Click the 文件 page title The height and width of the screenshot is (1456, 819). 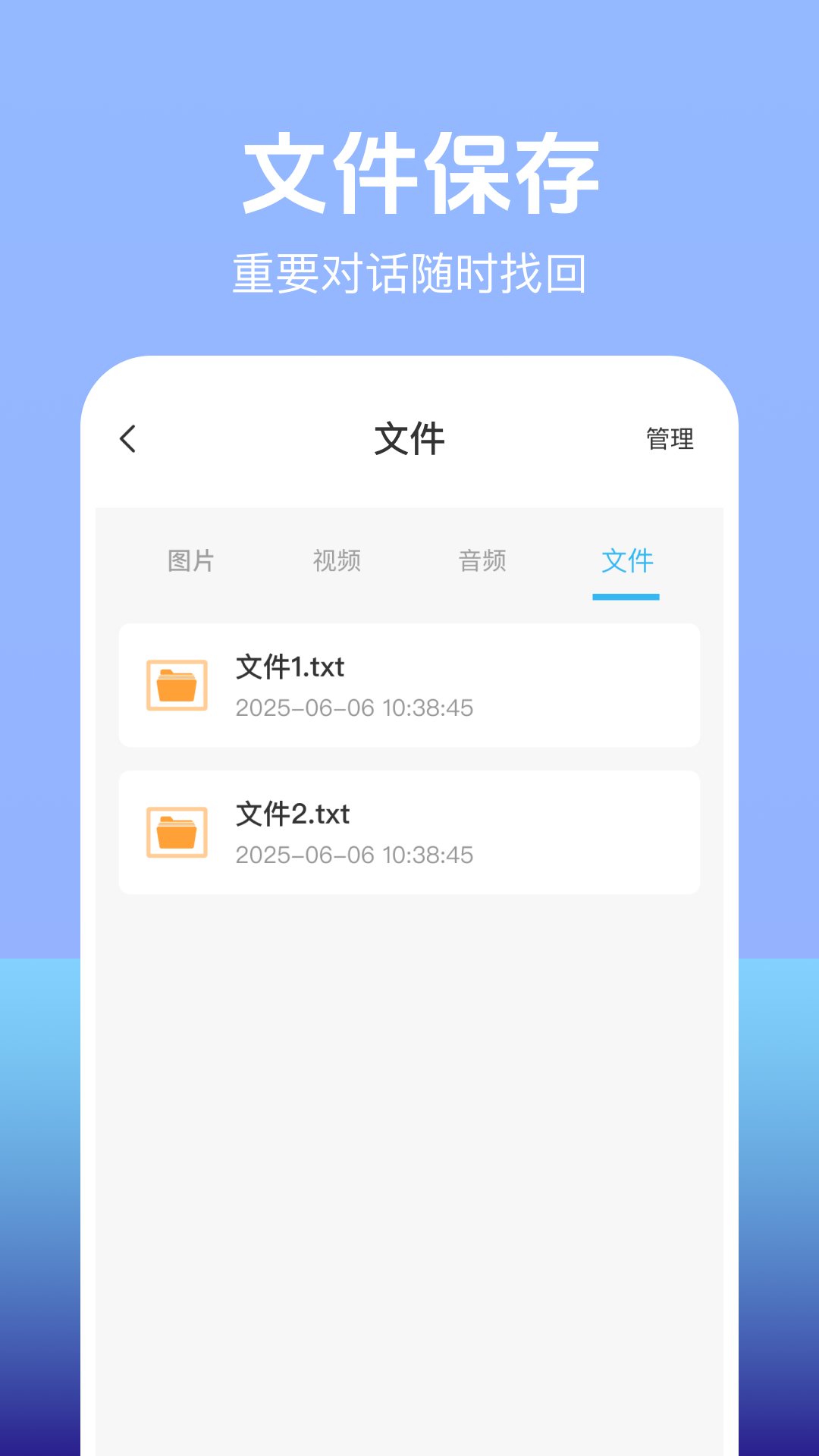(x=409, y=438)
